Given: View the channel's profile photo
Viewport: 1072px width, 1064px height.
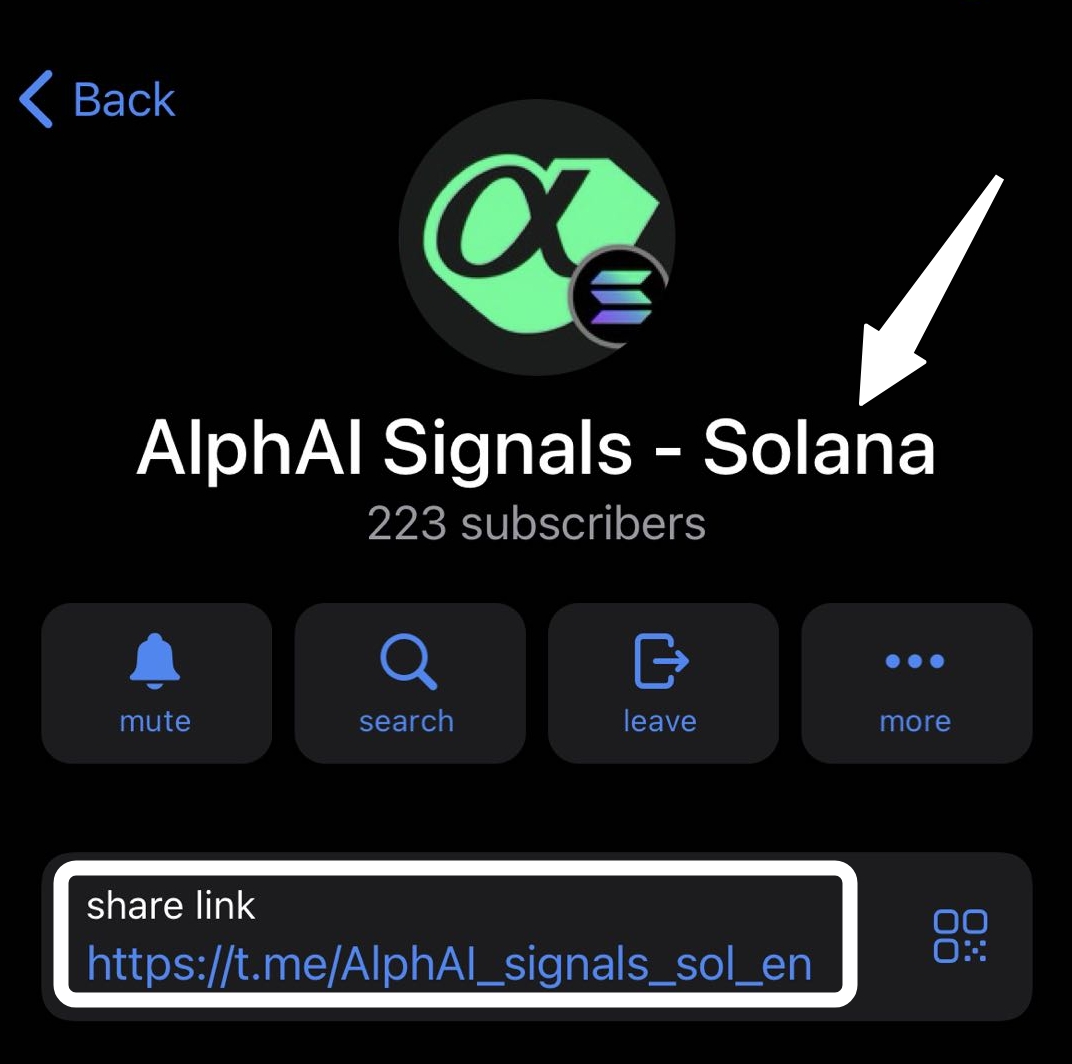Looking at the screenshot, I should pos(537,237).
